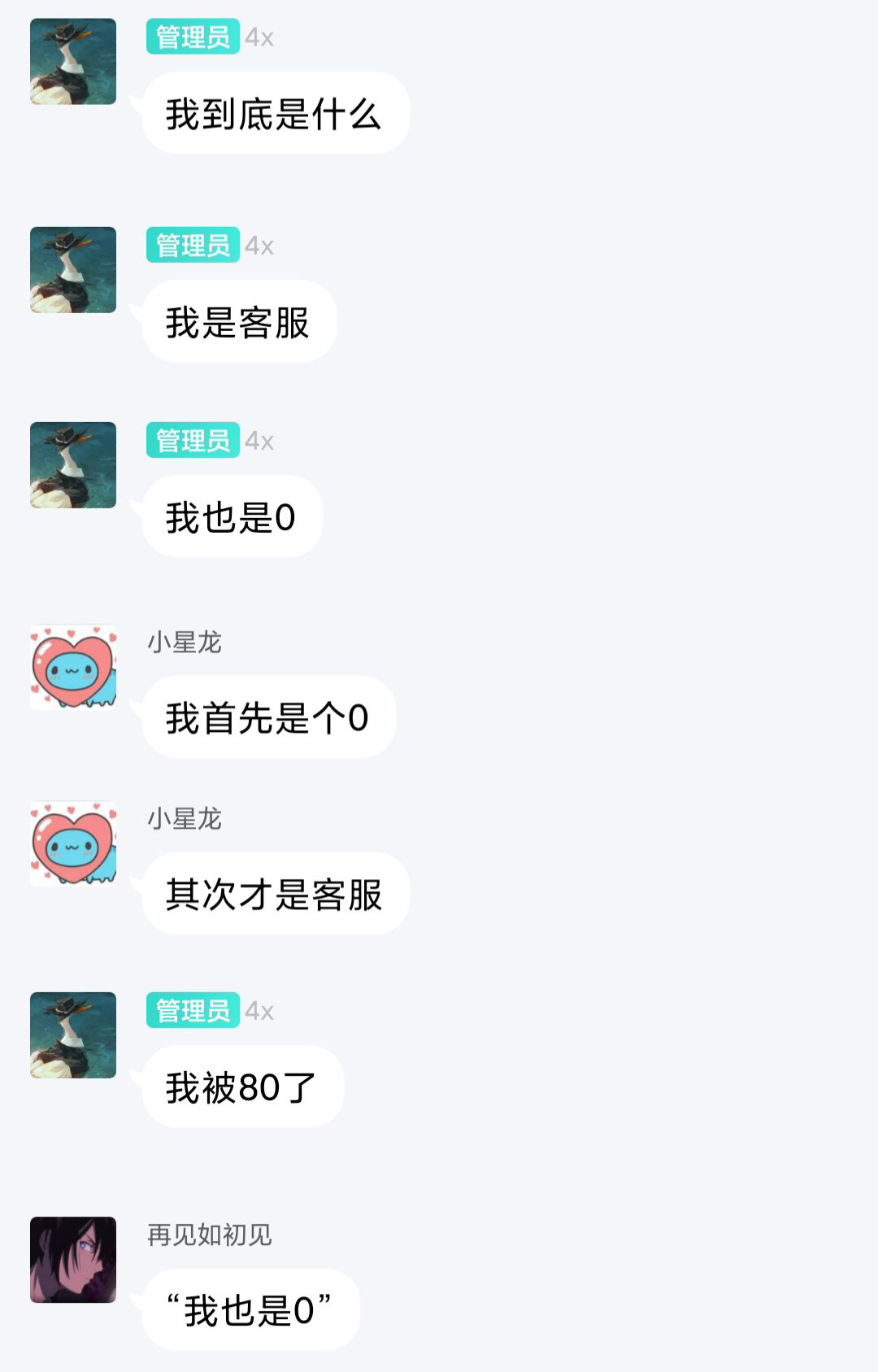Image resolution: width=878 pixels, height=1372 pixels.
Task: Open 小星龙's avatar beside "我首先是个0"
Action: (x=73, y=667)
